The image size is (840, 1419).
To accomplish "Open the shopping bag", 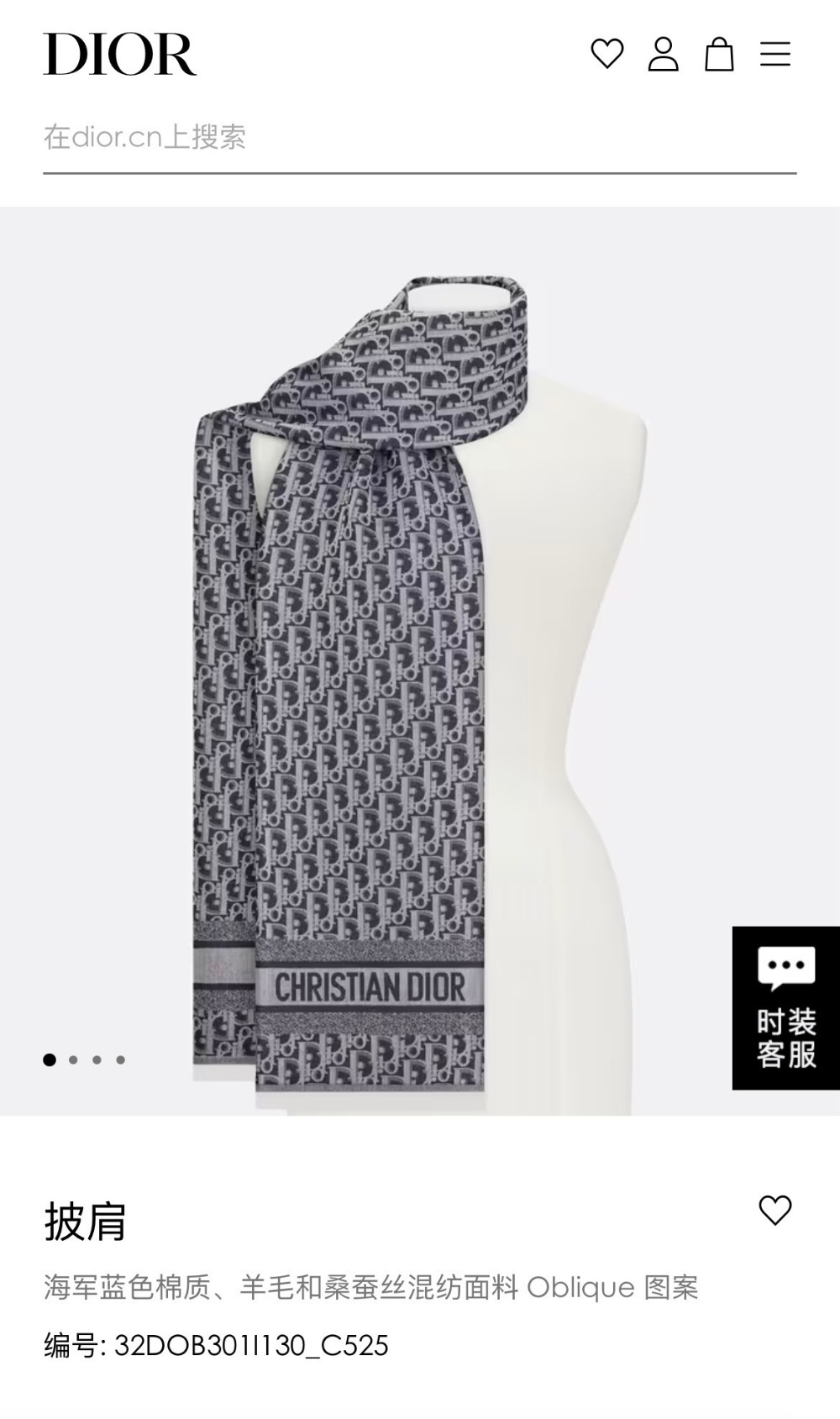I will (719, 54).
